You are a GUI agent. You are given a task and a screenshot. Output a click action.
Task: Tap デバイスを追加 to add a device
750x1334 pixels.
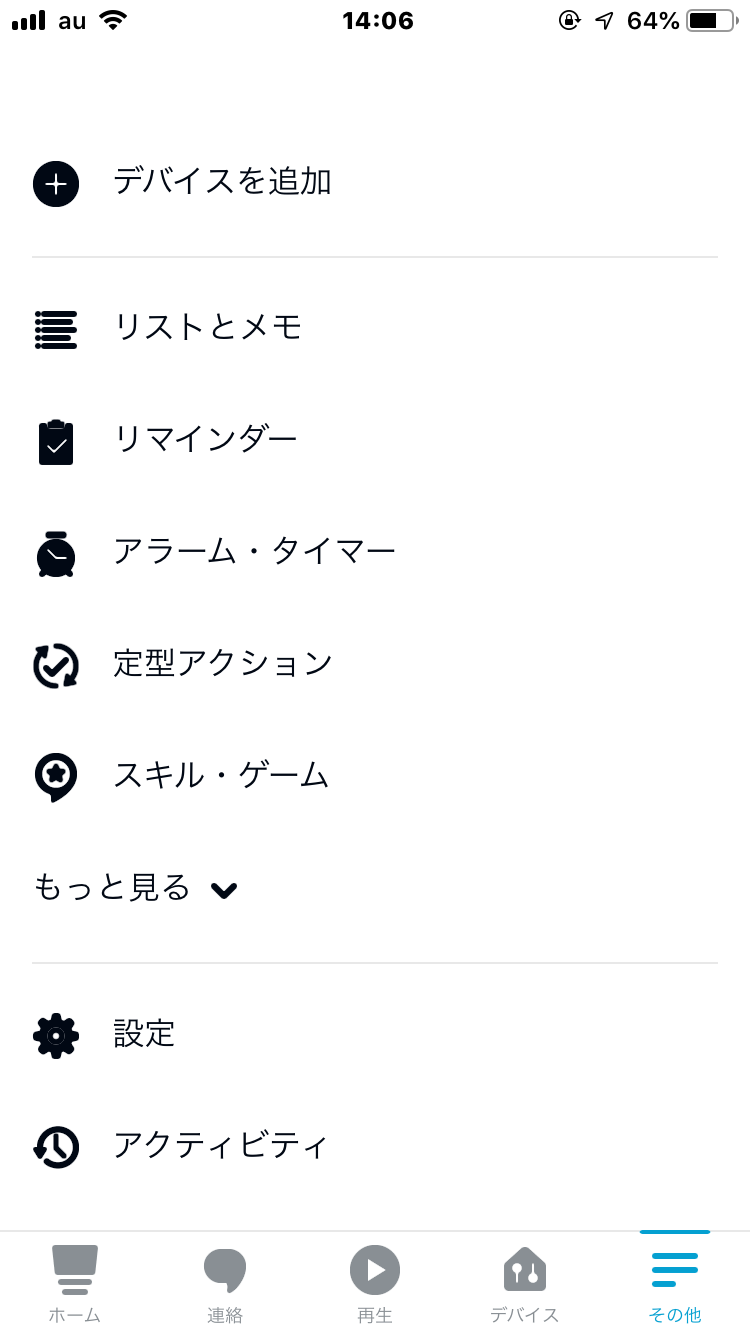375,183
